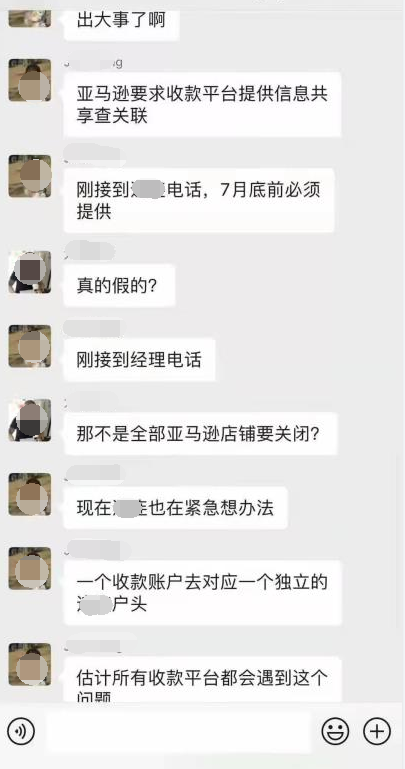
Task: Switch to voice message input
Action: tap(21, 732)
